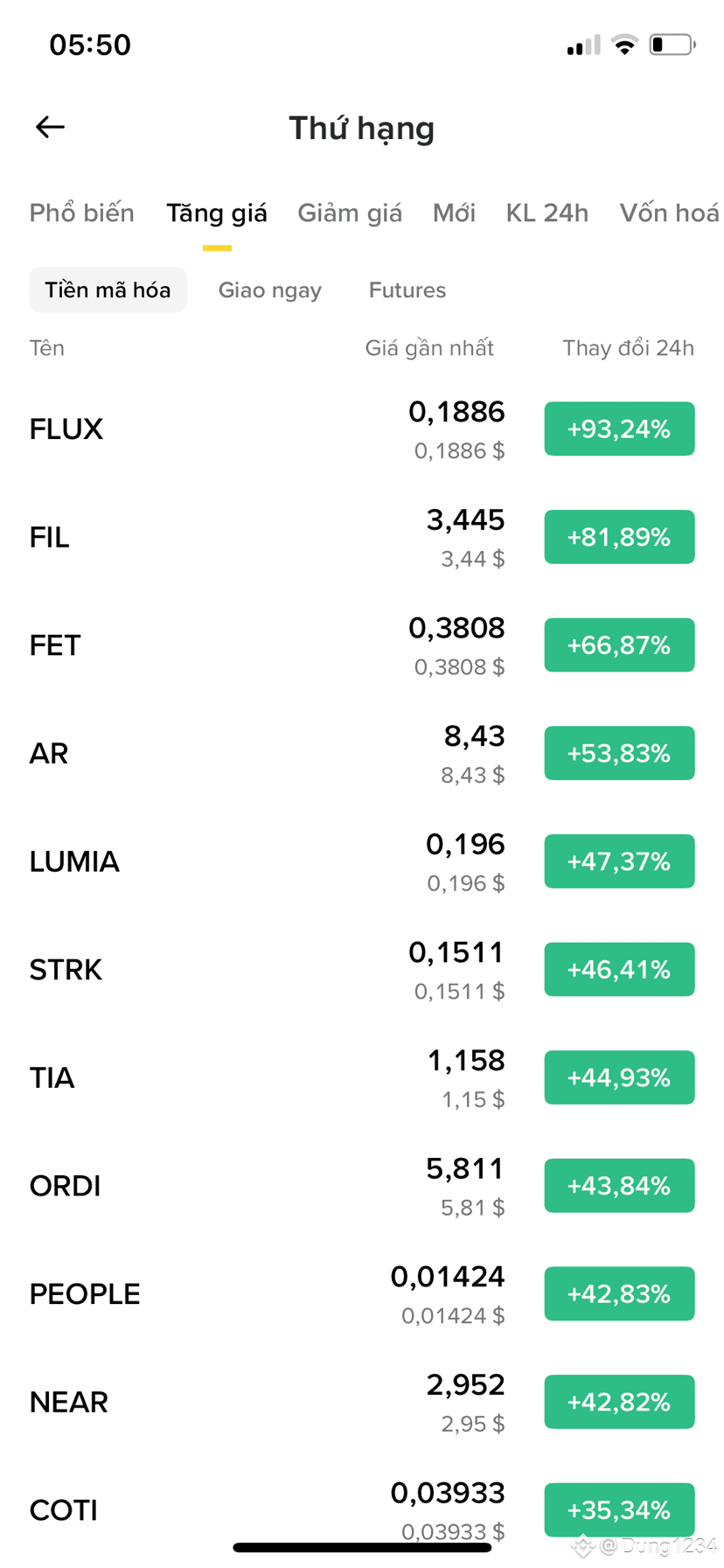Tap the +93,24% change badge for FLUX
This screenshot has width=724, height=1568.
(x=619, y=429)
